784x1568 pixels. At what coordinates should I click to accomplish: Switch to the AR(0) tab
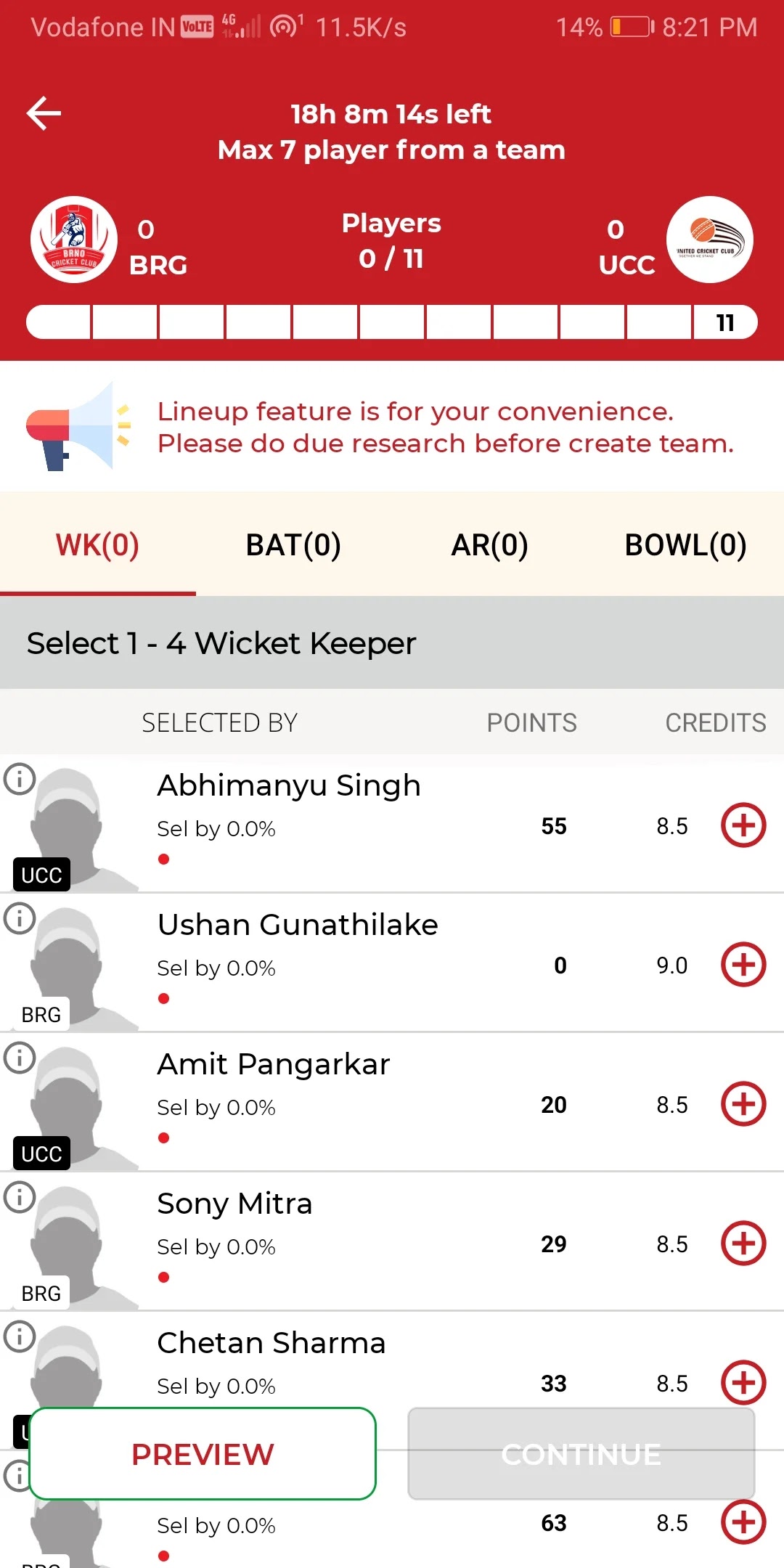pyautogui.click(x=489, y=545)
